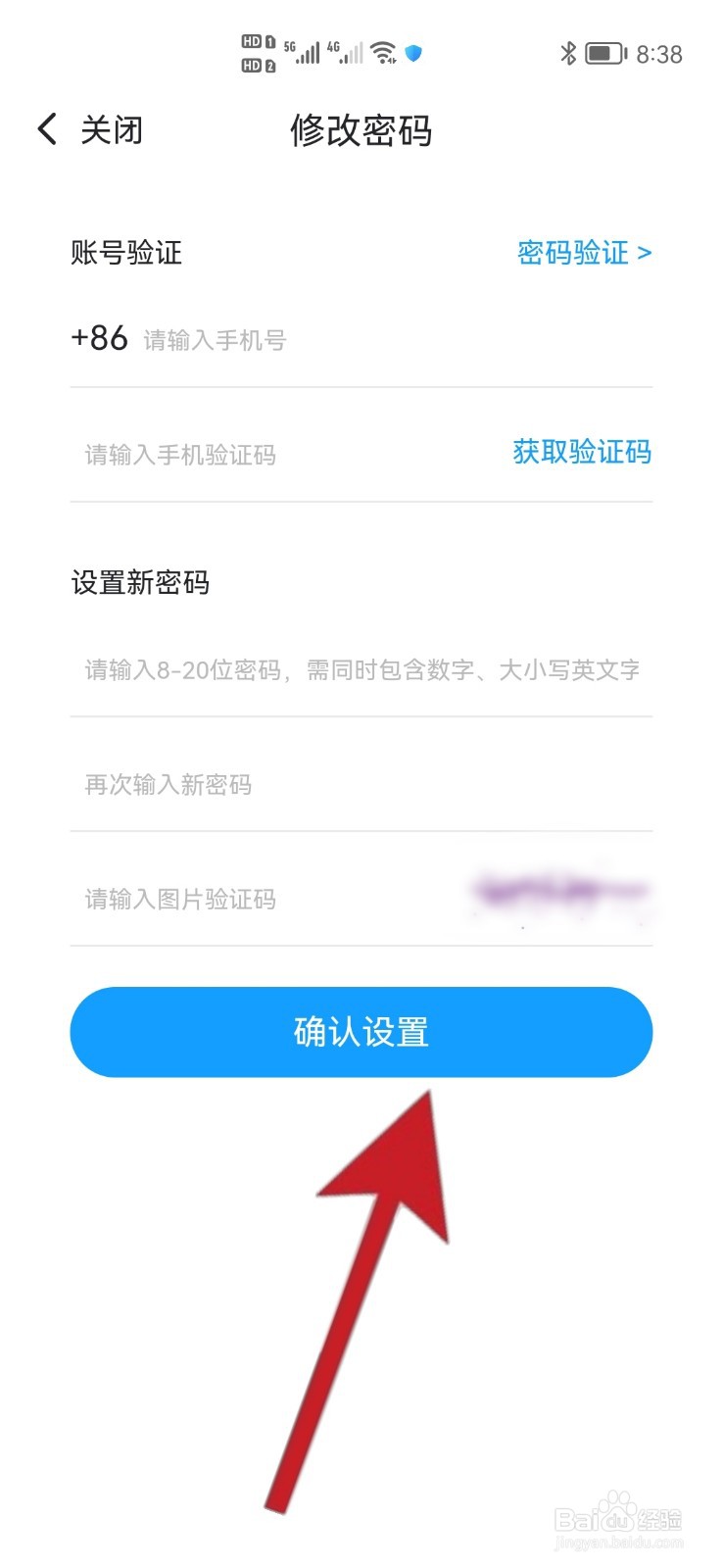Tap the HD 1 SIM icon in status bar
The height and width of the screenshot is (1568, 723).
click(257, 41)
